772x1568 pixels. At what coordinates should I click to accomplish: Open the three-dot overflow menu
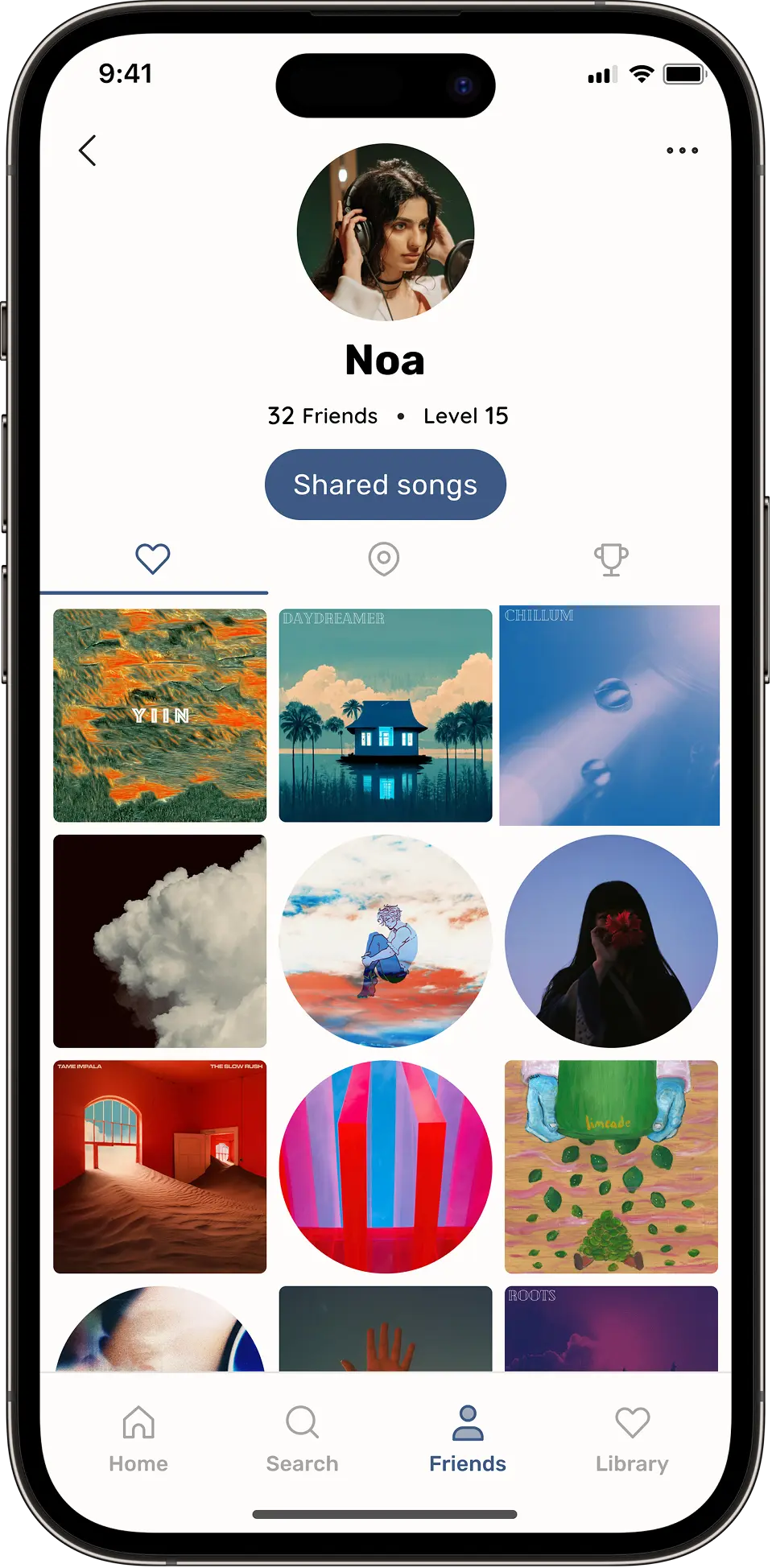[x=682, y=151]
